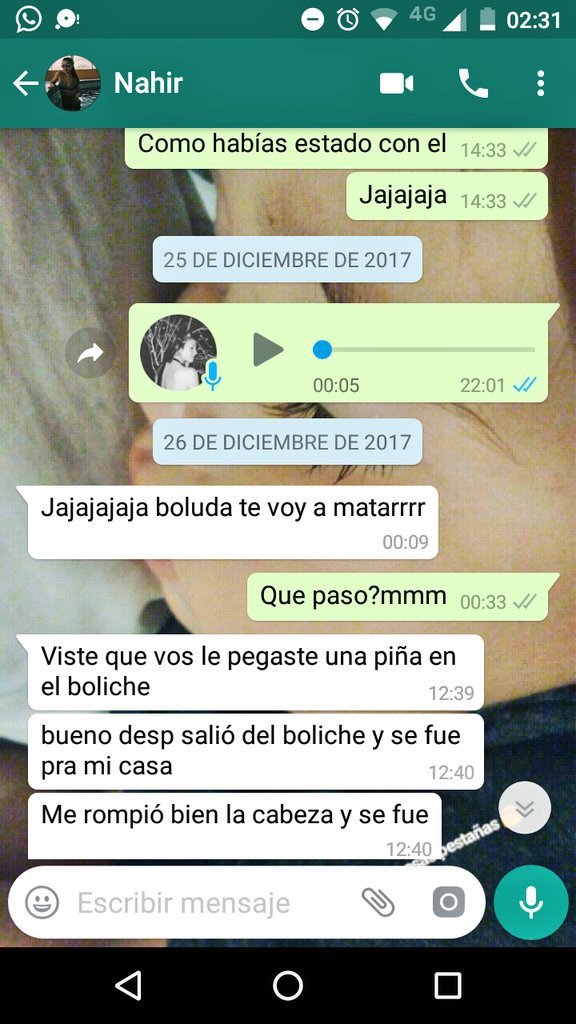Start a video call with Nahir
The height and width of the screenshot is (1024, 576).
396,84
